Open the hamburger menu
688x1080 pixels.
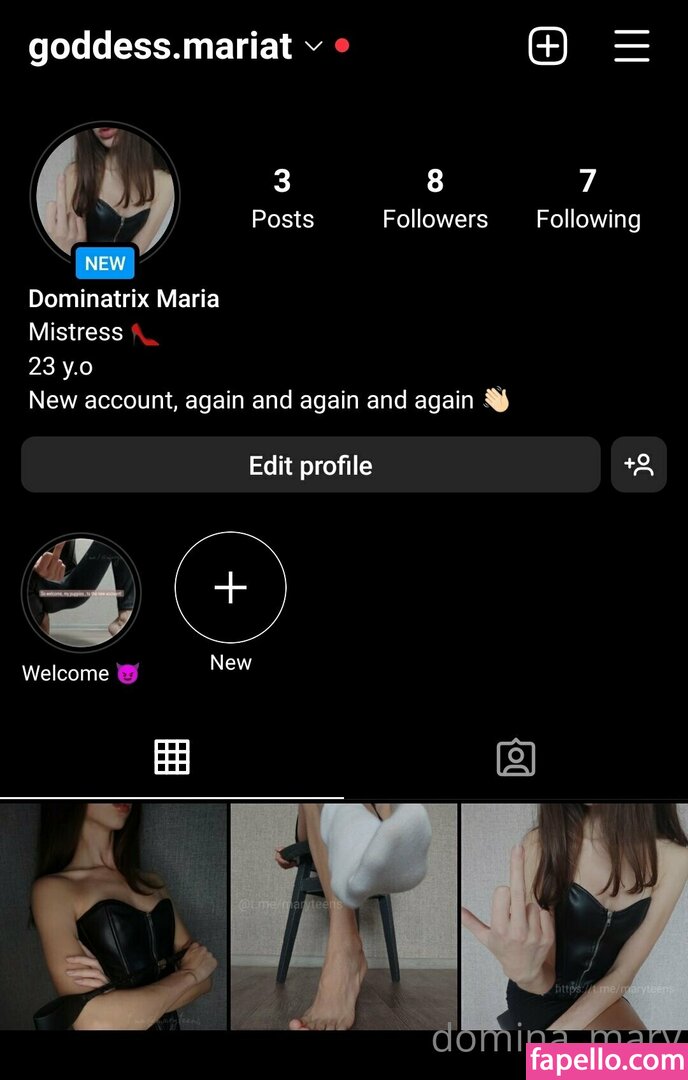[631, 46]
